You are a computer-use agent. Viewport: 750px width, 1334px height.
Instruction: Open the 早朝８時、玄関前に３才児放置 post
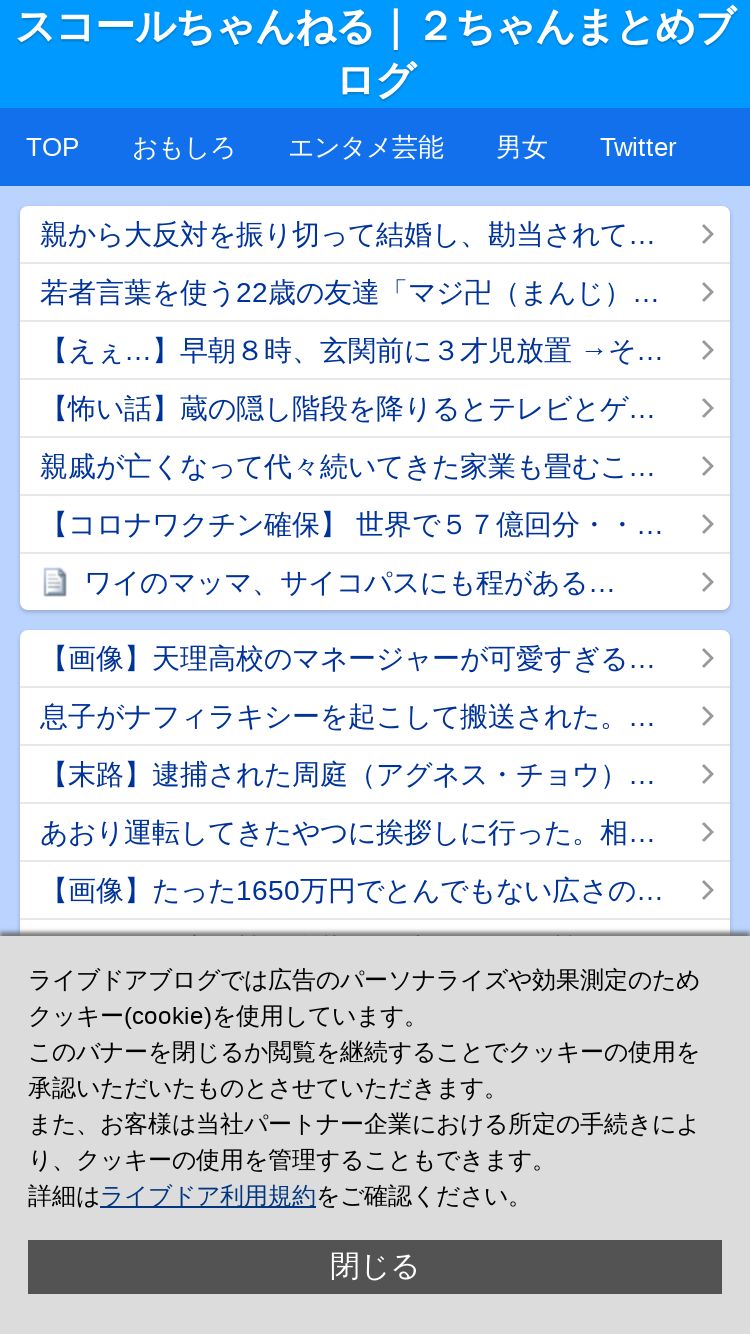pos(375,351)
